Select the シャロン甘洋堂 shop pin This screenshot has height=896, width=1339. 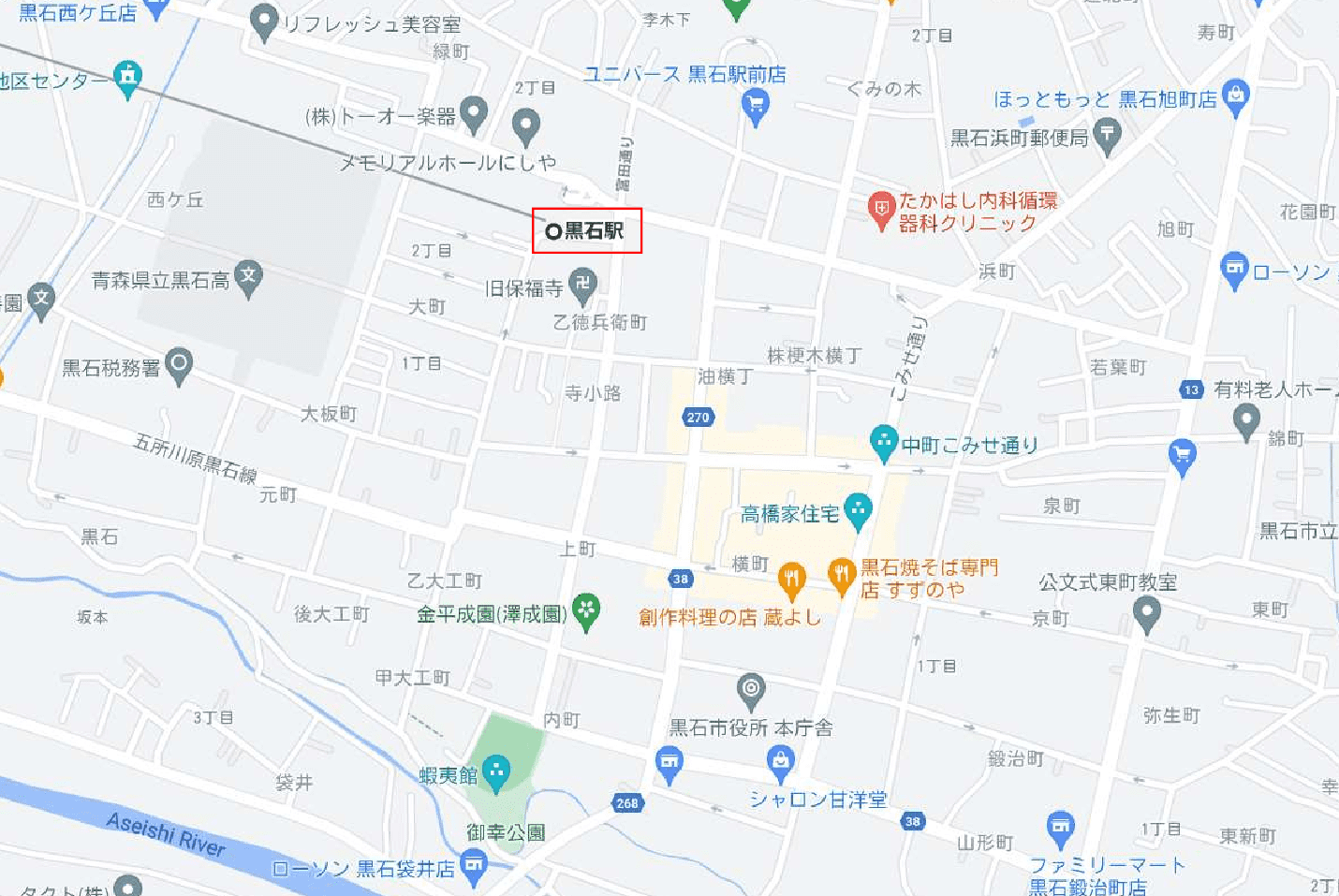[780, 763]
